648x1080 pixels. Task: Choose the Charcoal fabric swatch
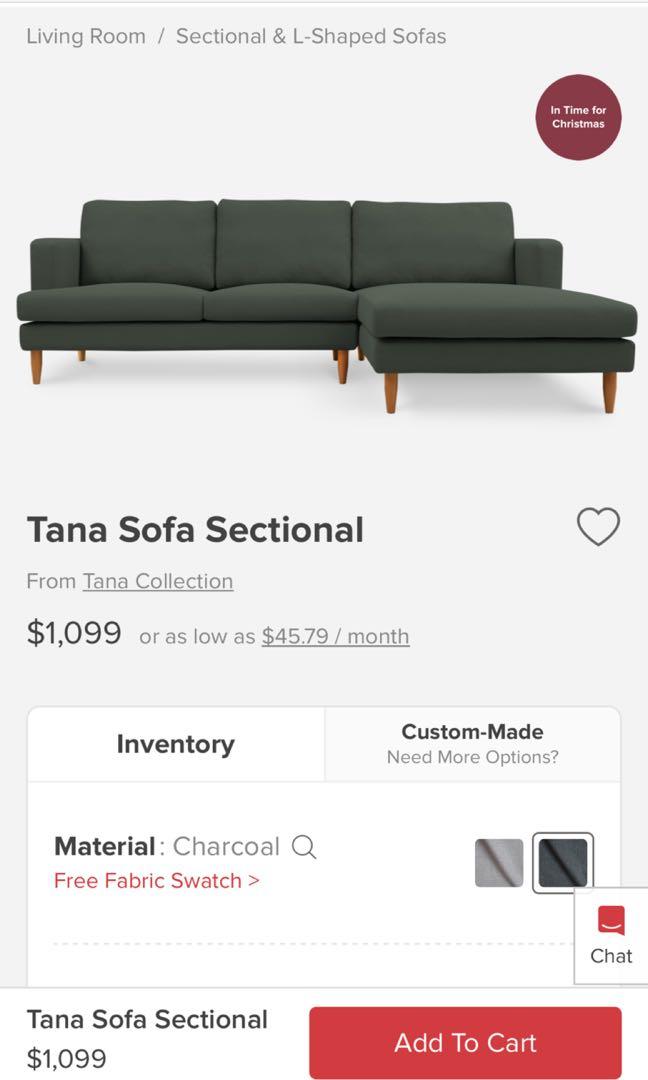point(563,863)
